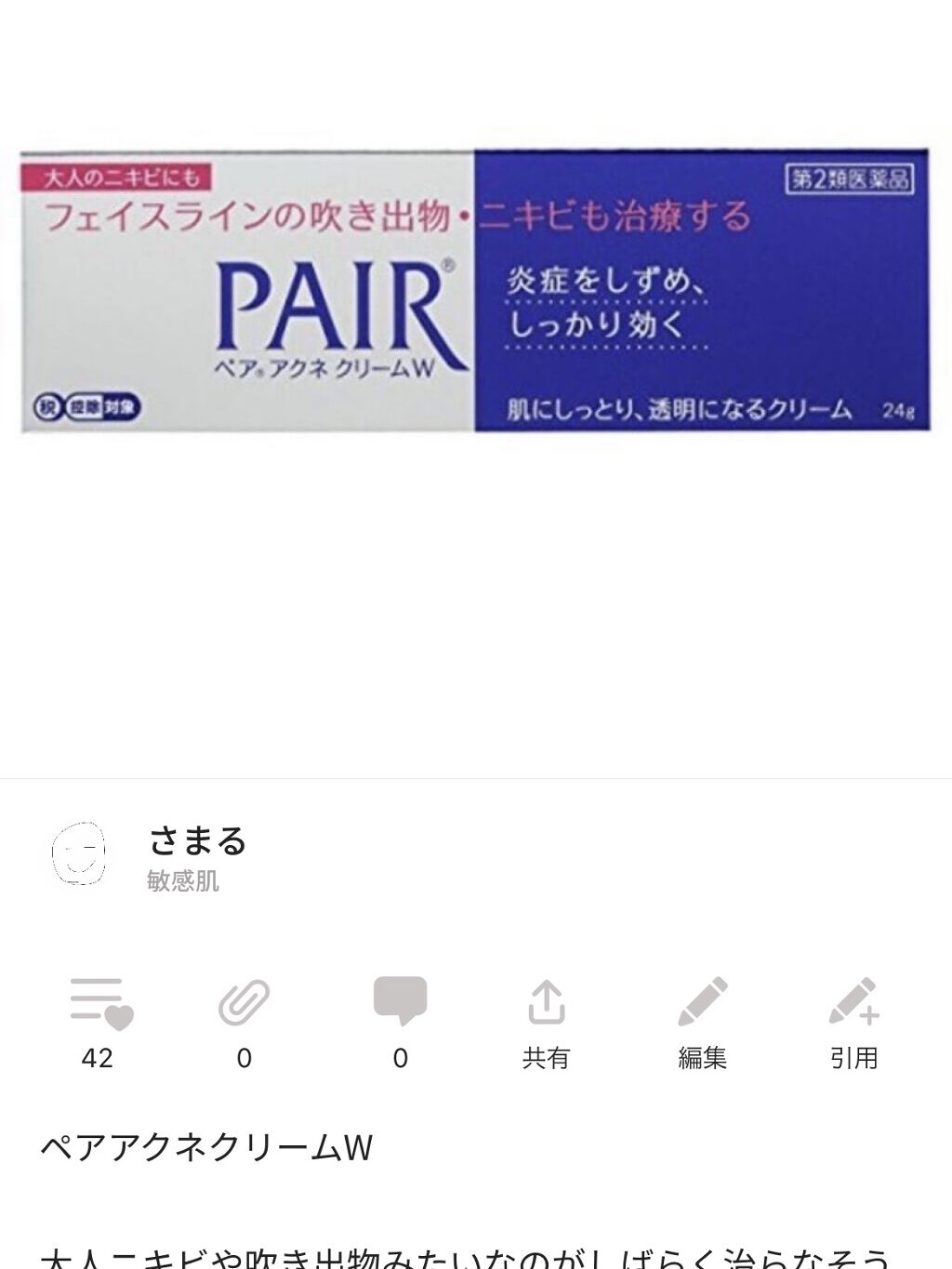The height and width of the screenshot is (1269, 952).
Task: Share this post via 共有
Action: coord(546,1004)
